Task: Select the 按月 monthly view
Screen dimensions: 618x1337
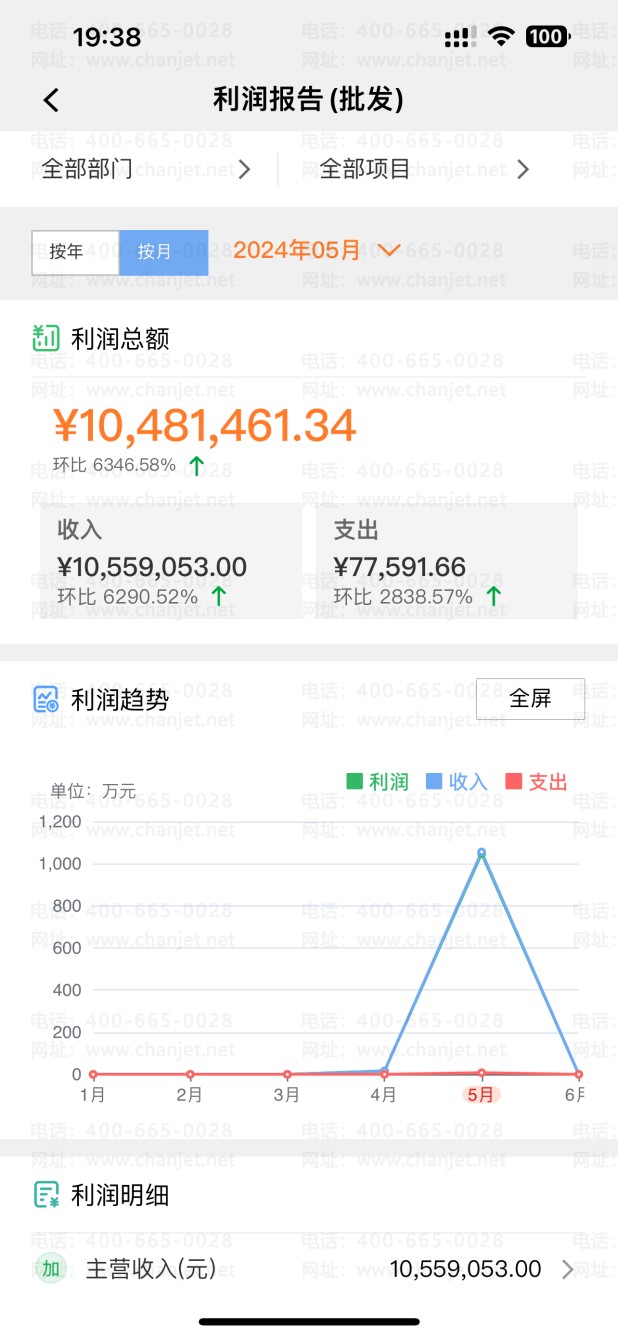Action: [x=164, y=252]
